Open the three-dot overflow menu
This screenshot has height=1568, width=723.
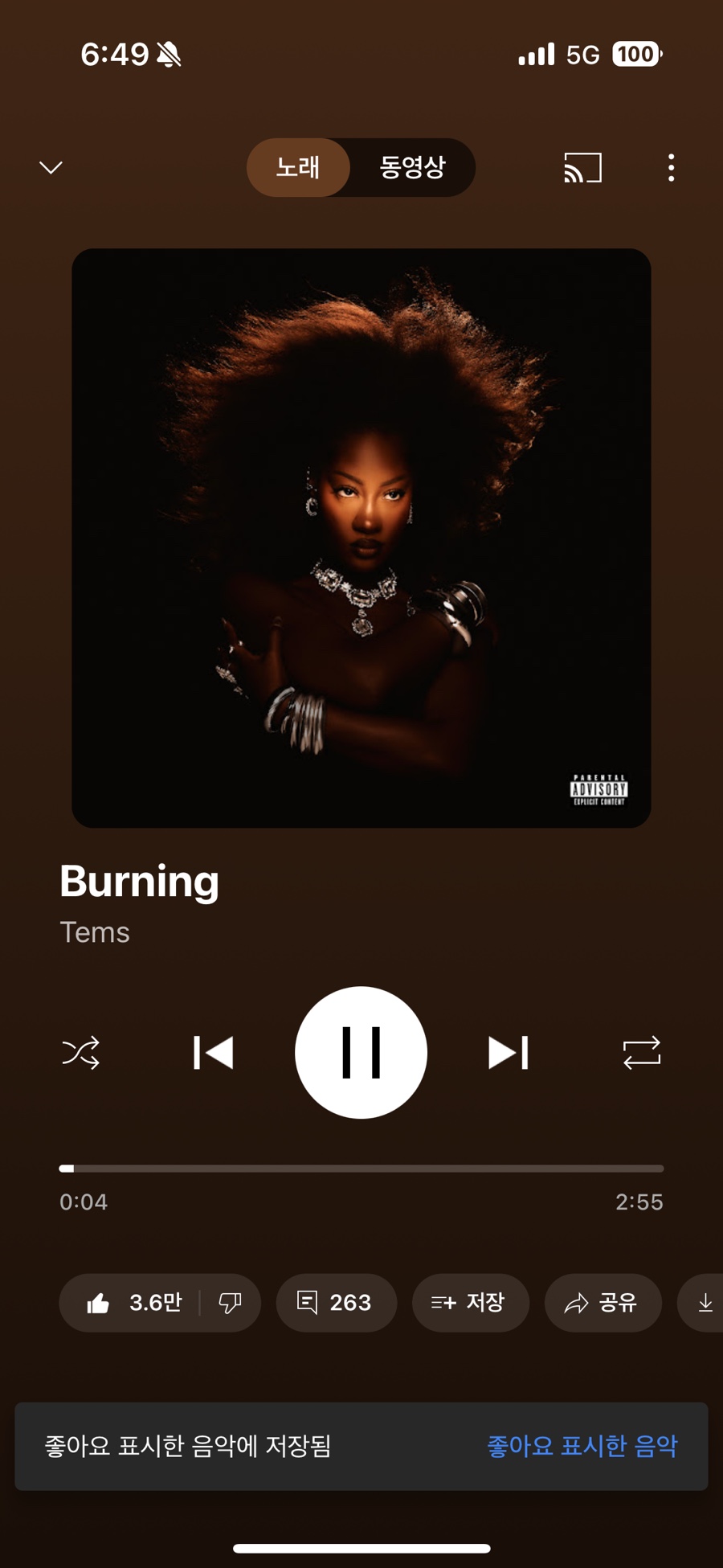click(671, 167)
